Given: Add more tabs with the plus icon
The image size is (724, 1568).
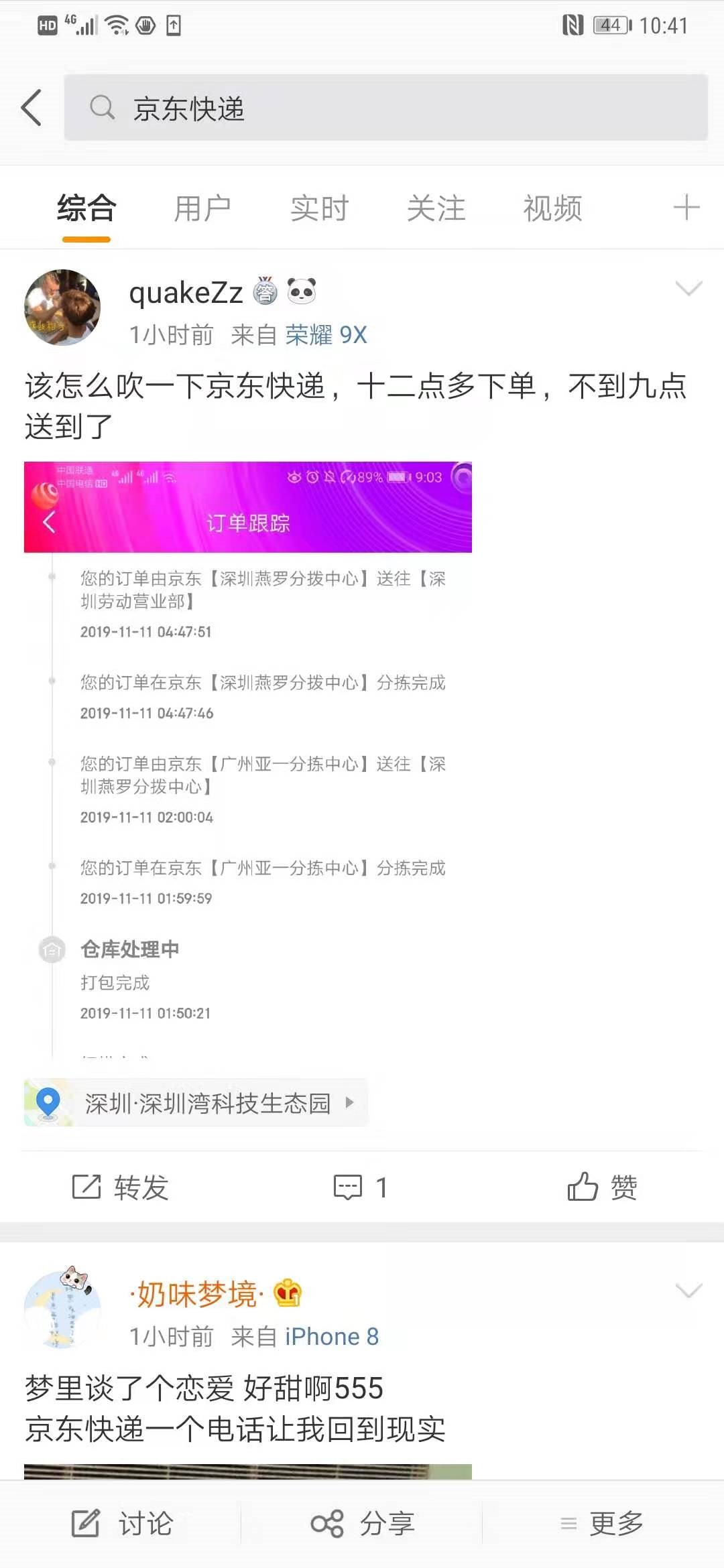Looking at the screenshot, I should [x=686, y=208].
